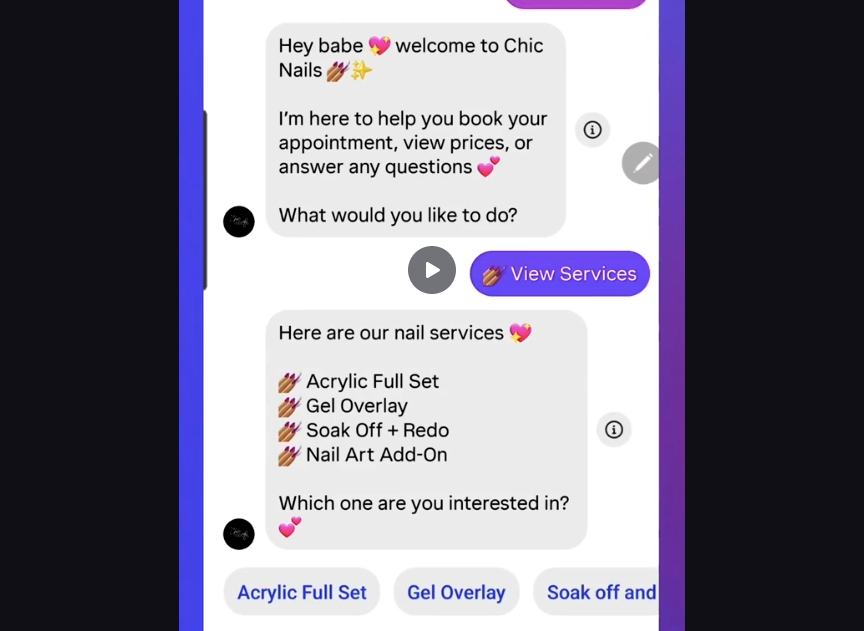This screenshot has height=631, width=864.
Task: Choose the Acrylic Full Set quick reply
Action: (x=302, y=592)
